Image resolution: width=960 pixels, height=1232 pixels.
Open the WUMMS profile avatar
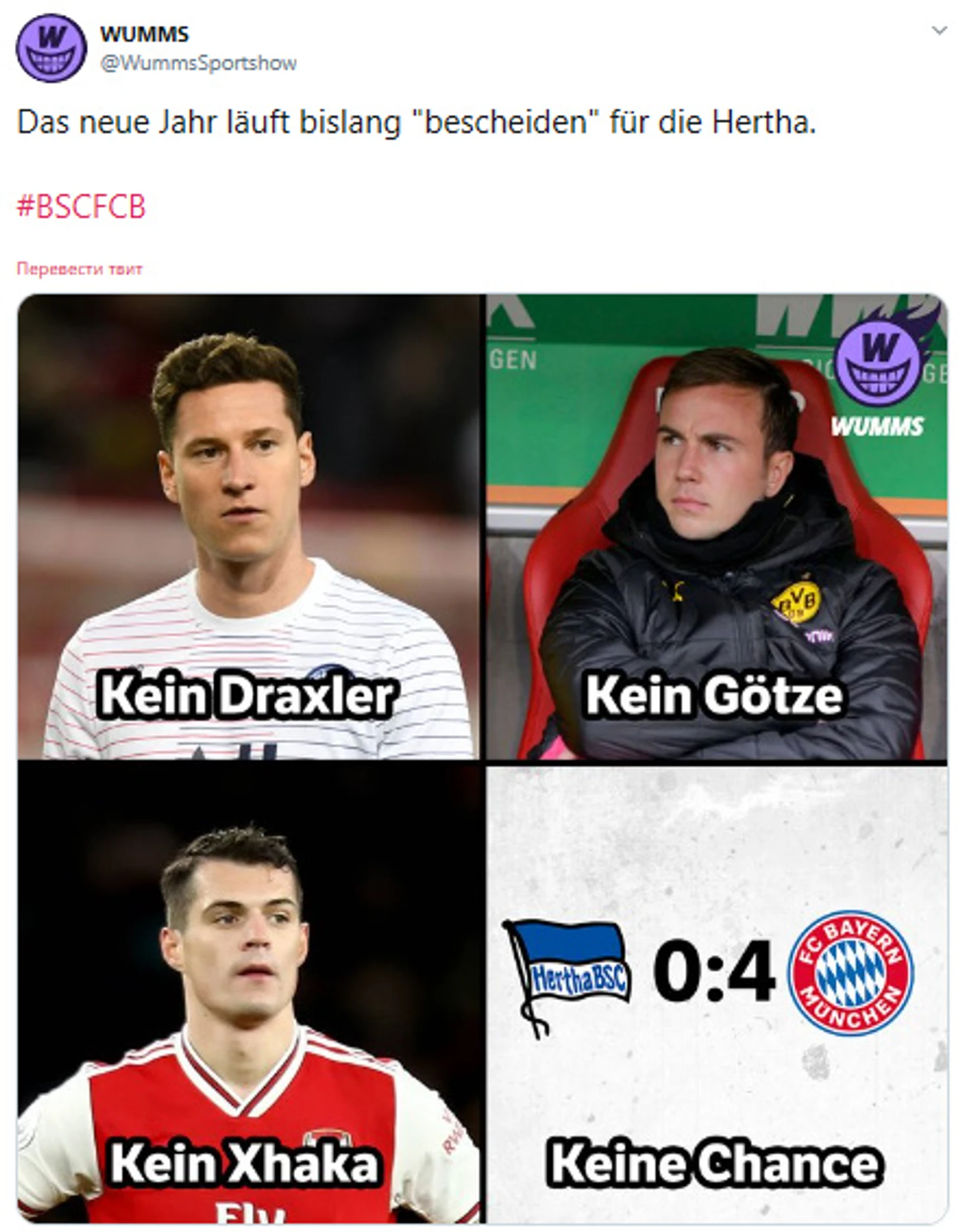pyautogui.click(x=51, y=48)
